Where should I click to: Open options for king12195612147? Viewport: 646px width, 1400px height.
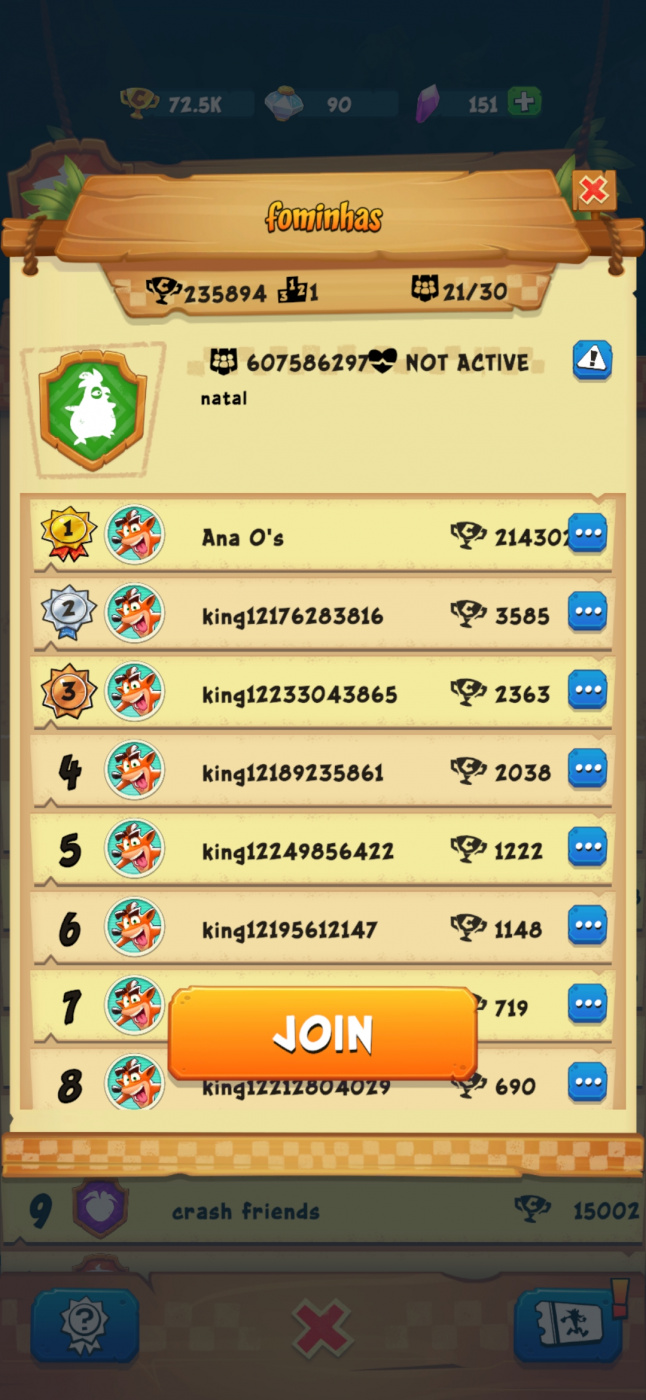(x=588, y=926)
